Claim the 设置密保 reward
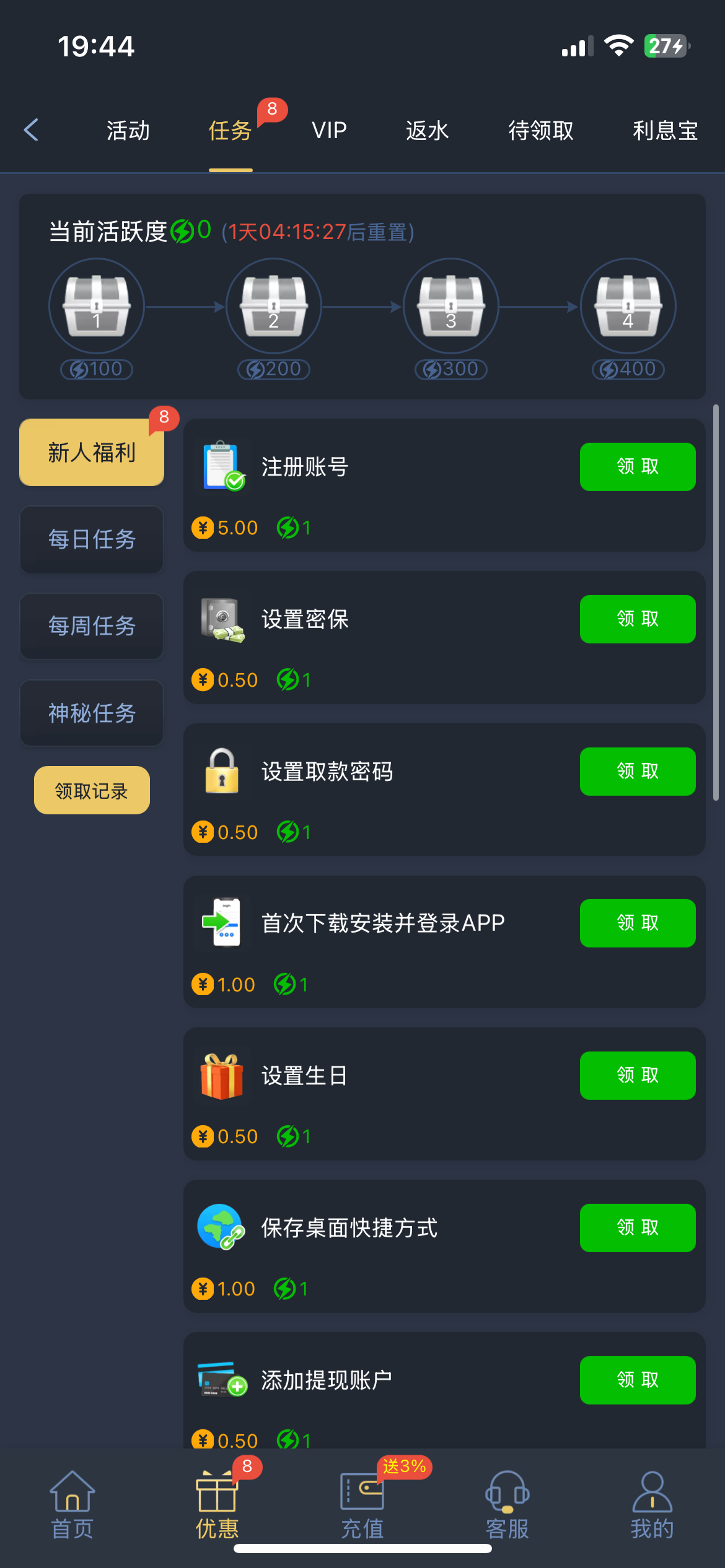Screen dimensions: 725x1568 pyautogui.click(x=637, y=619)
